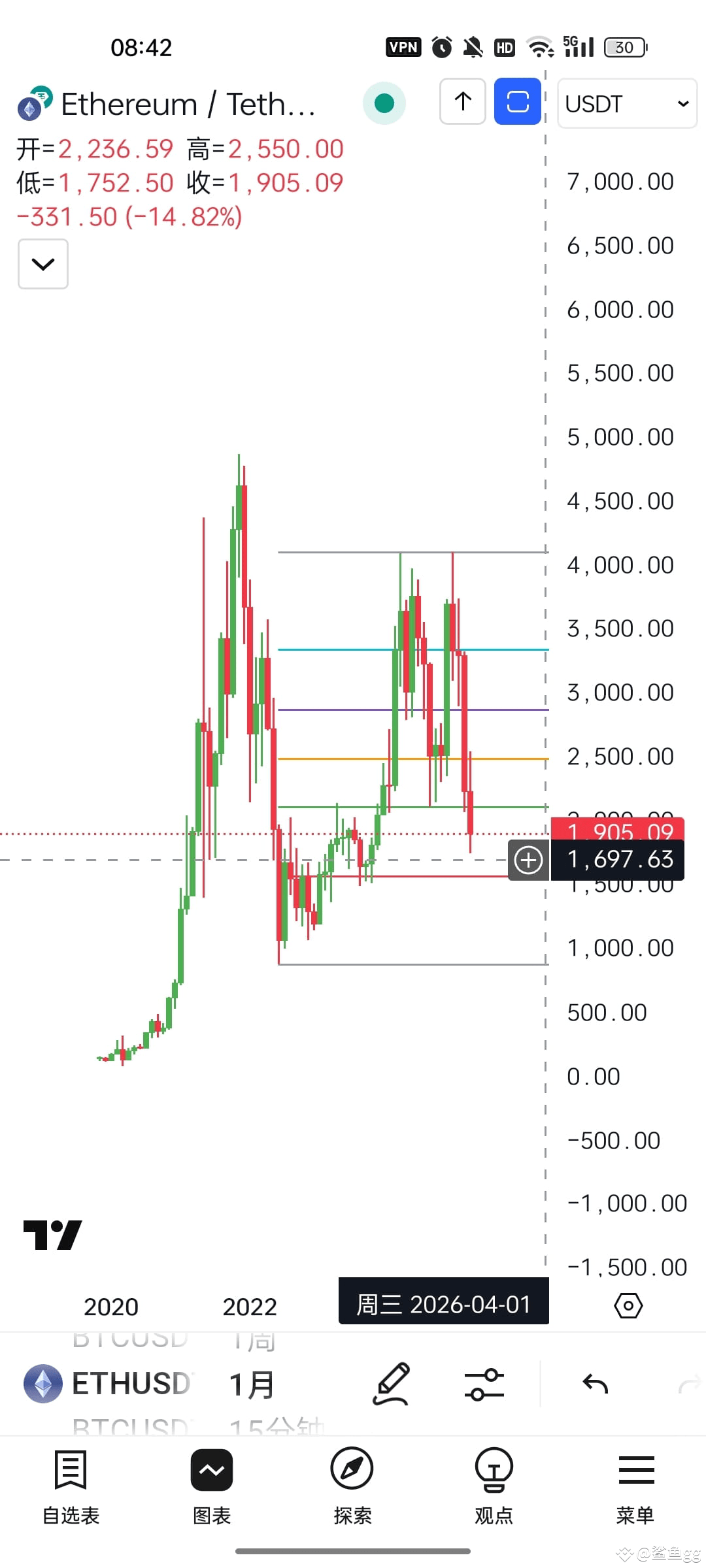Take a chart snapshot with the blue camera icon
Screen dimensions: 706x1568
click(517, 103)
